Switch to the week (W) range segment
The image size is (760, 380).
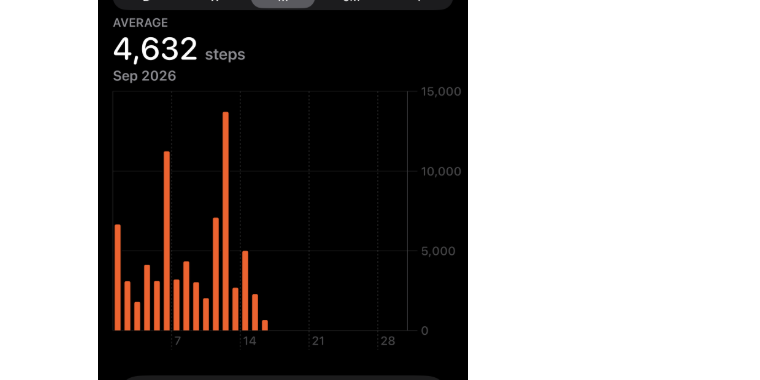(215, 2)
